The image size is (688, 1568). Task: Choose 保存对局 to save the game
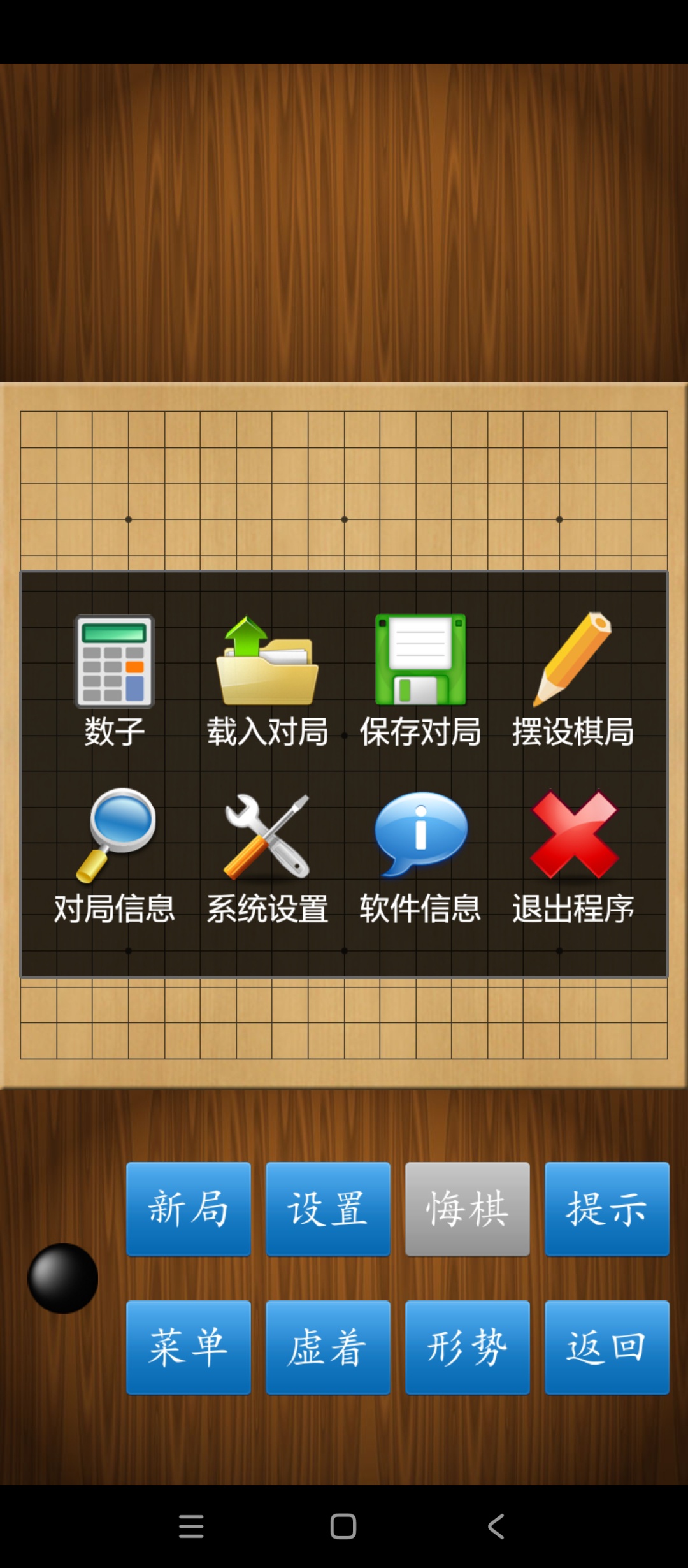420,680
